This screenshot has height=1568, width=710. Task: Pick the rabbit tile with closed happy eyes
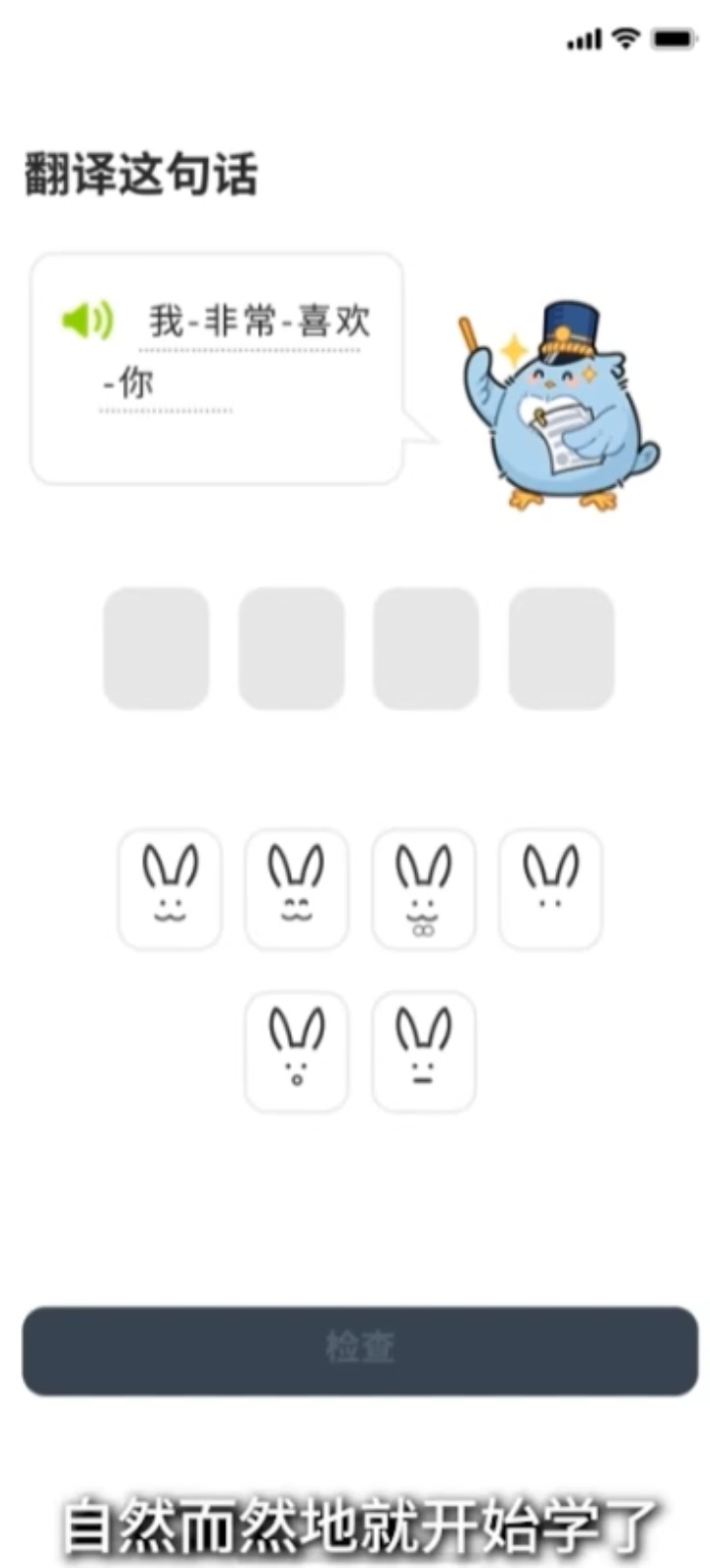296,890
